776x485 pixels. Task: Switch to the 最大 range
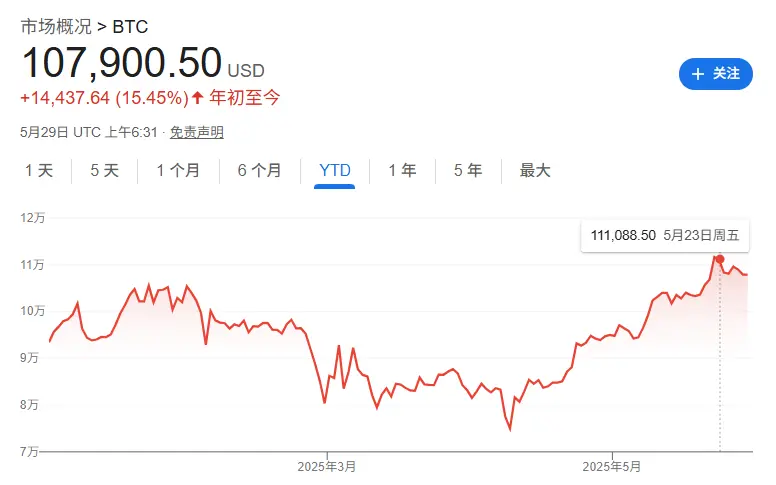click(x=535, y=171)
